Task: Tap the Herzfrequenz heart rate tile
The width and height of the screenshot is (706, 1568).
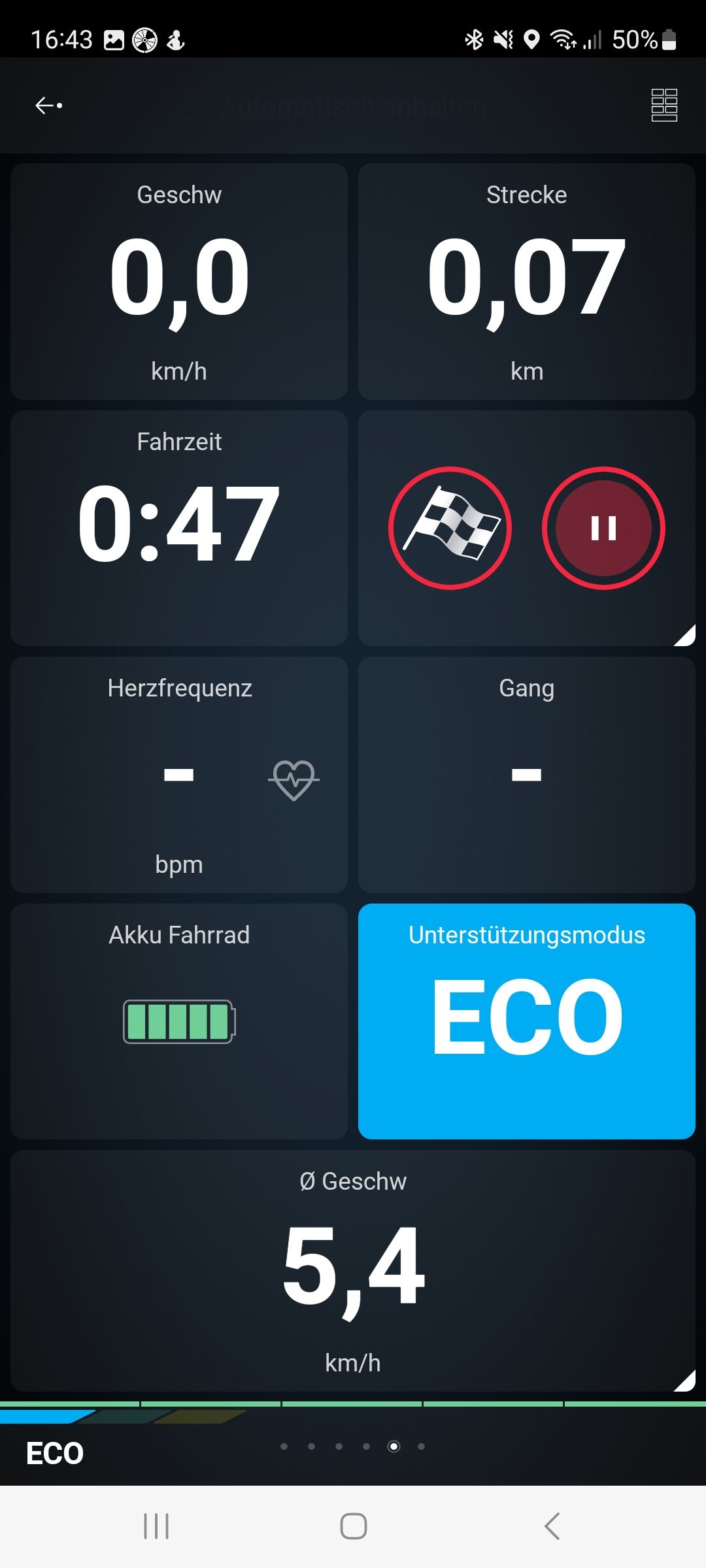Action: point(178,775)
